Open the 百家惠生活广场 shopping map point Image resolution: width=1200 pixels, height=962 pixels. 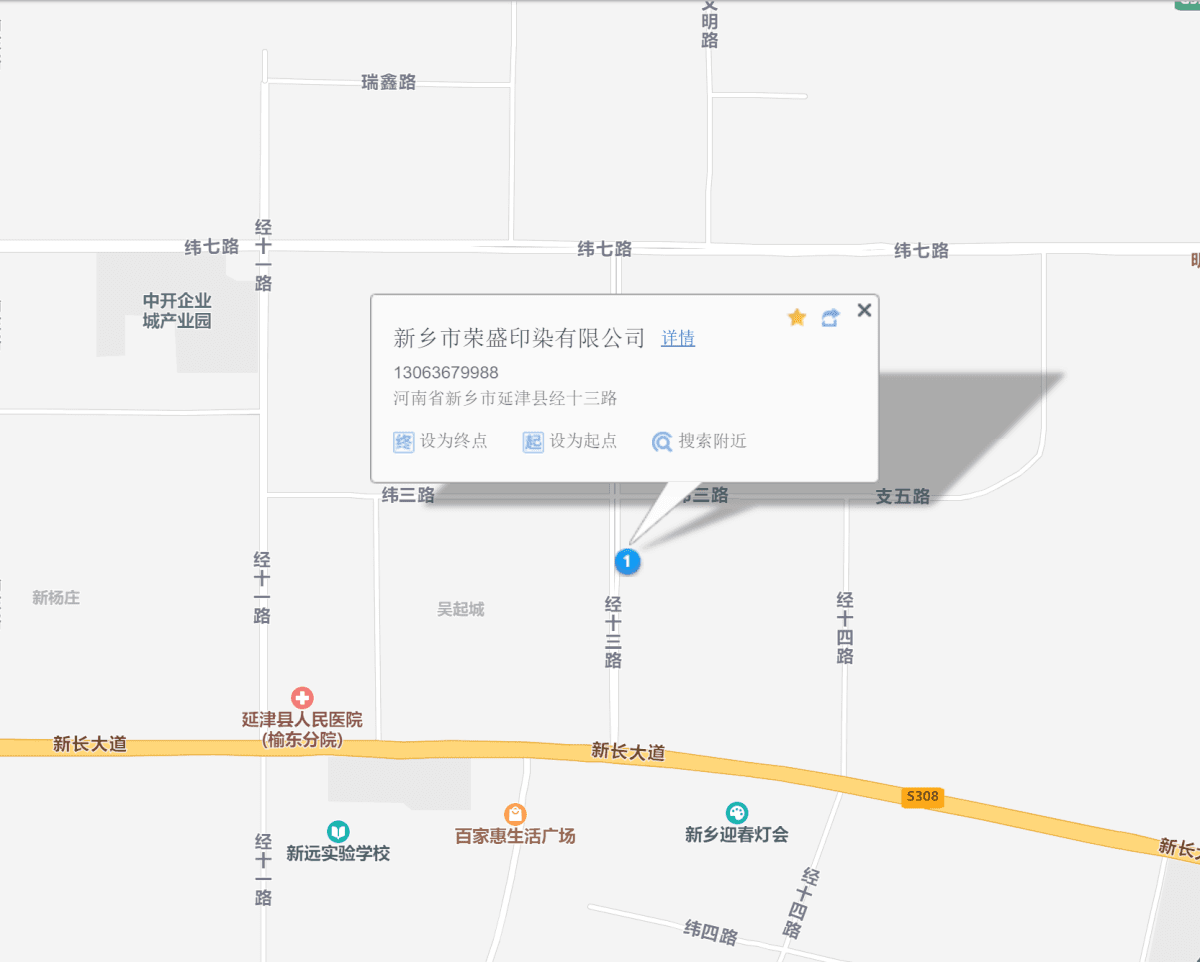coord(515,814)
